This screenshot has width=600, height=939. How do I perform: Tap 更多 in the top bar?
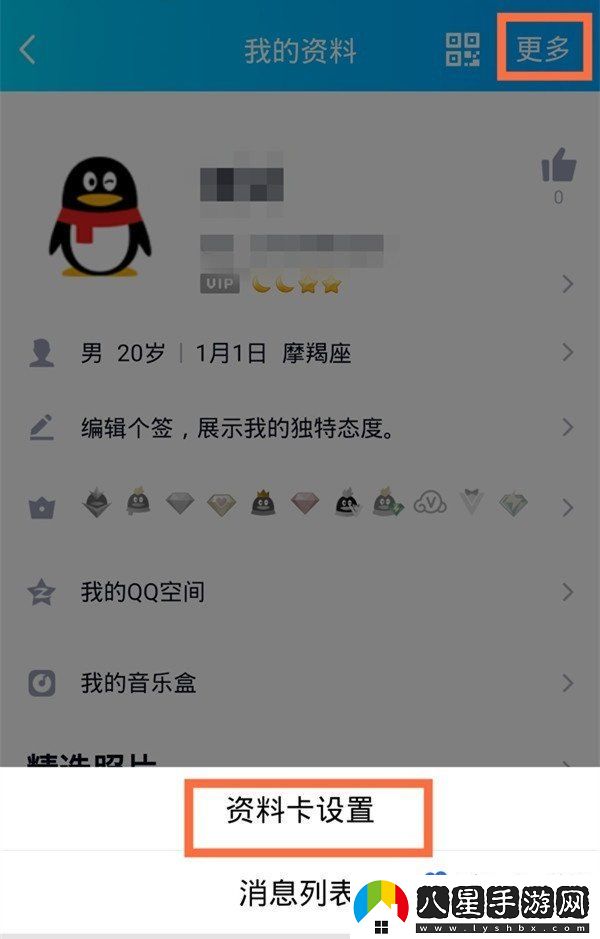coord(542,50)
